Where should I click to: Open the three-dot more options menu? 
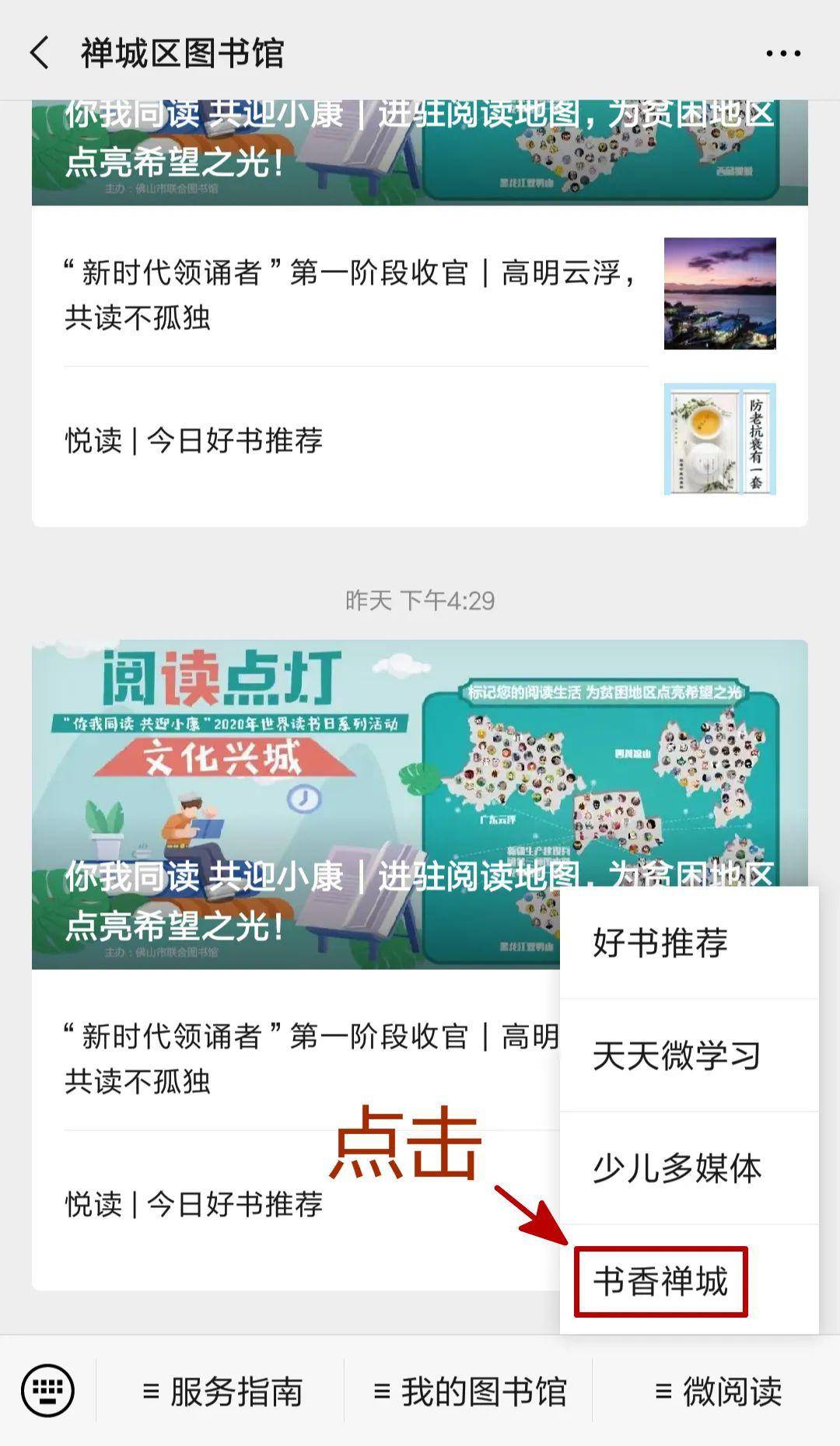[783, 54]
